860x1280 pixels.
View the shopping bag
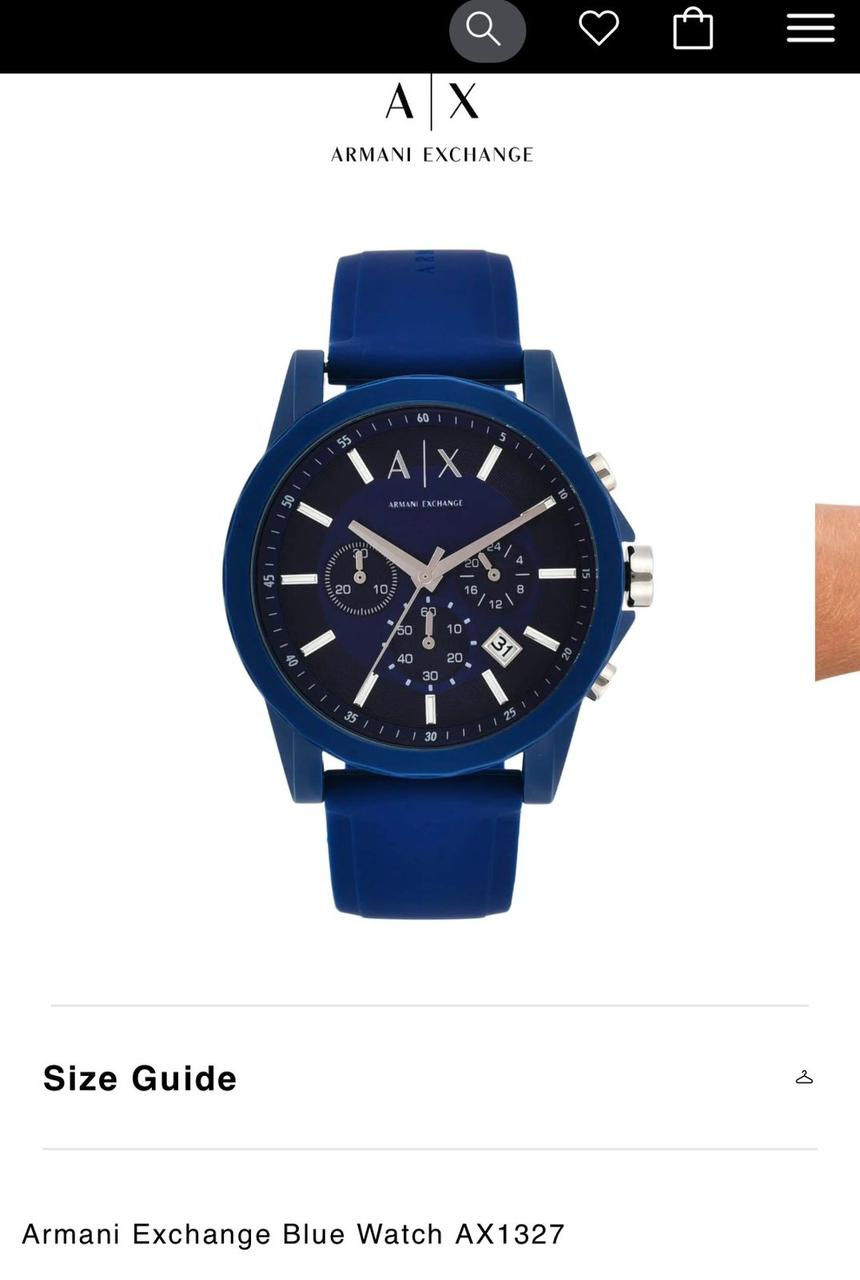(692, 28)
